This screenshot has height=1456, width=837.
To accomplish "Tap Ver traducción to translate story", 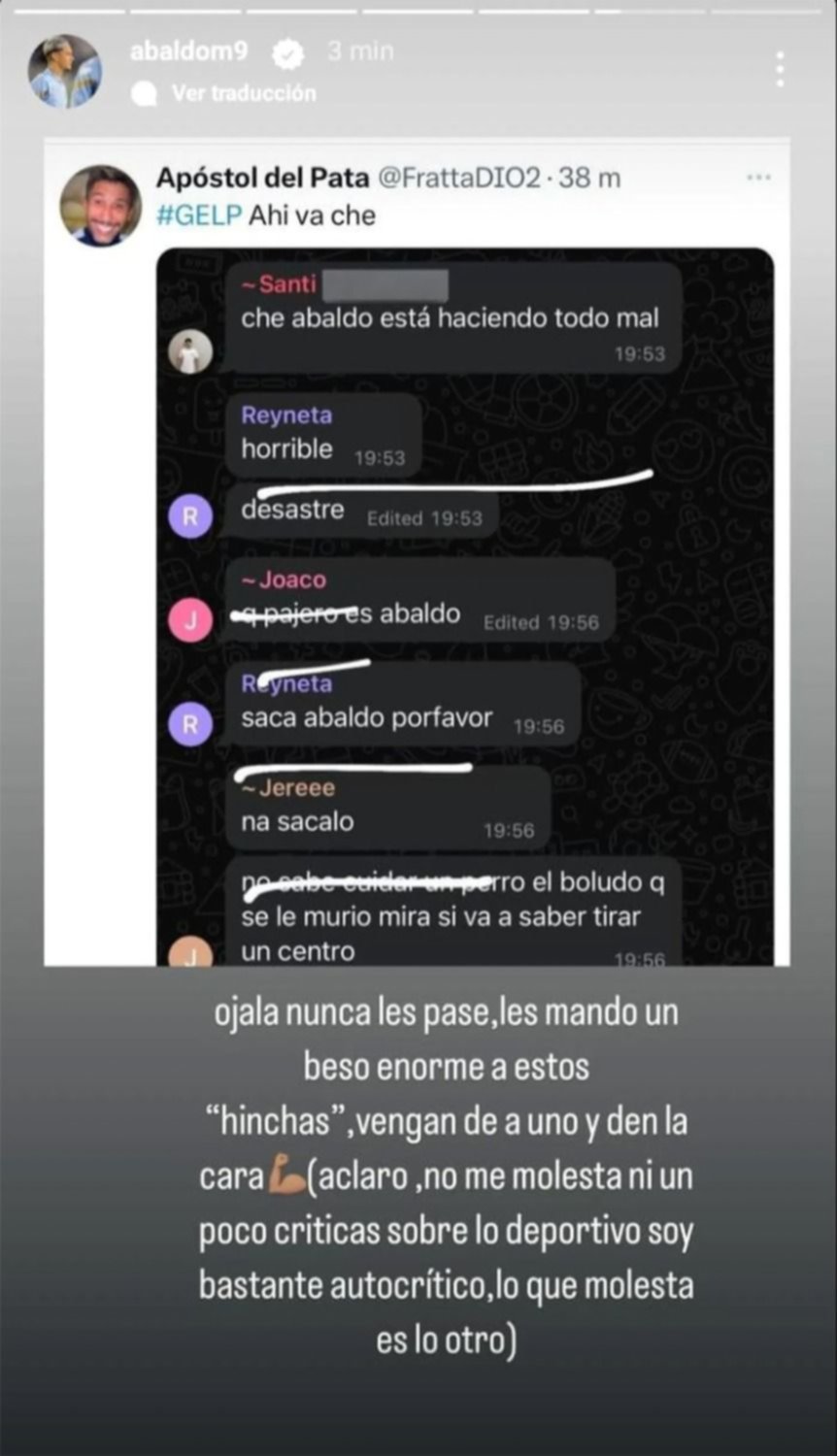I will click(243, 93).
